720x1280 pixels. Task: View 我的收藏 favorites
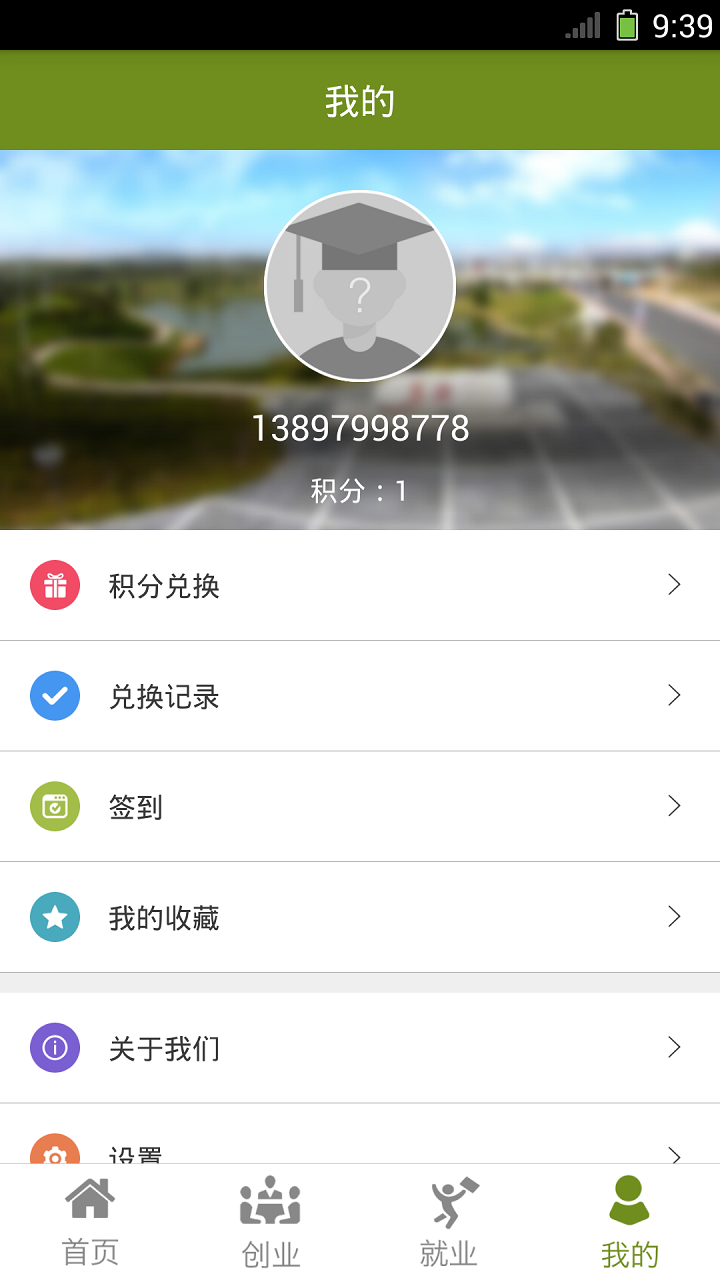click(360, 917)
